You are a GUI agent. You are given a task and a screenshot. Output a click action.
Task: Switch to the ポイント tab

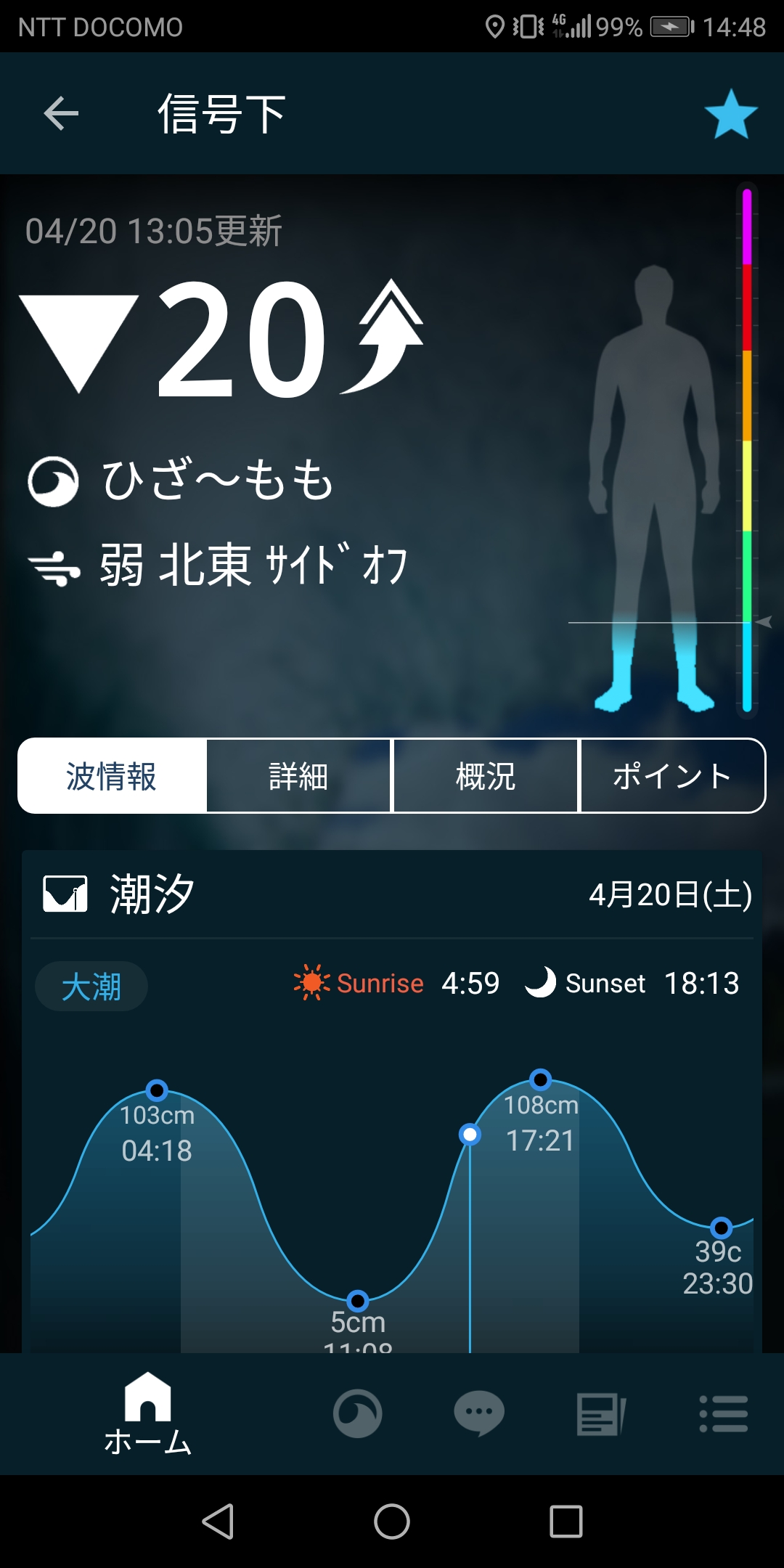pyautogui.click(x=672, y=776)
